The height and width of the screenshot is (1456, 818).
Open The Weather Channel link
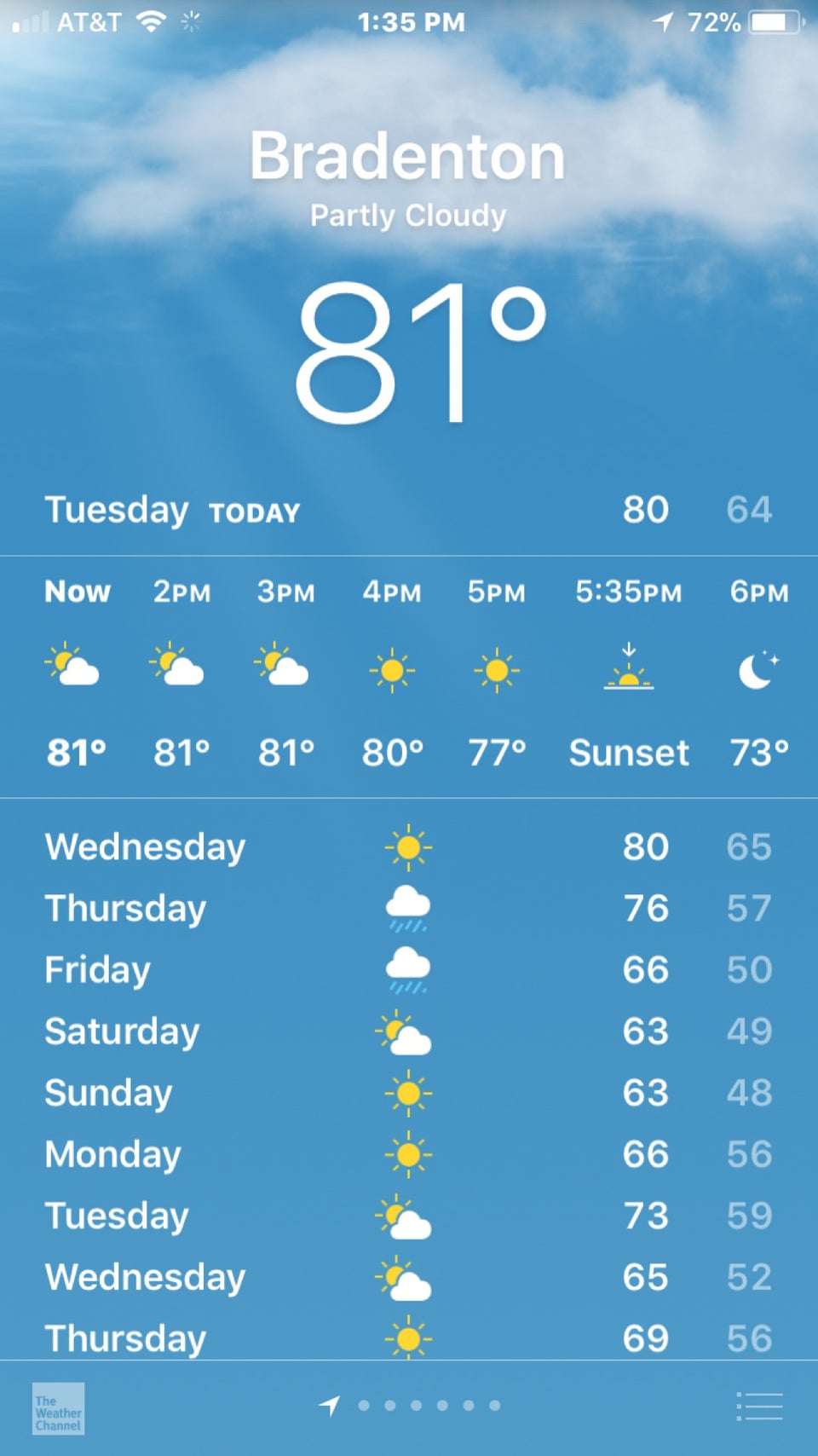pos(58,1408)
